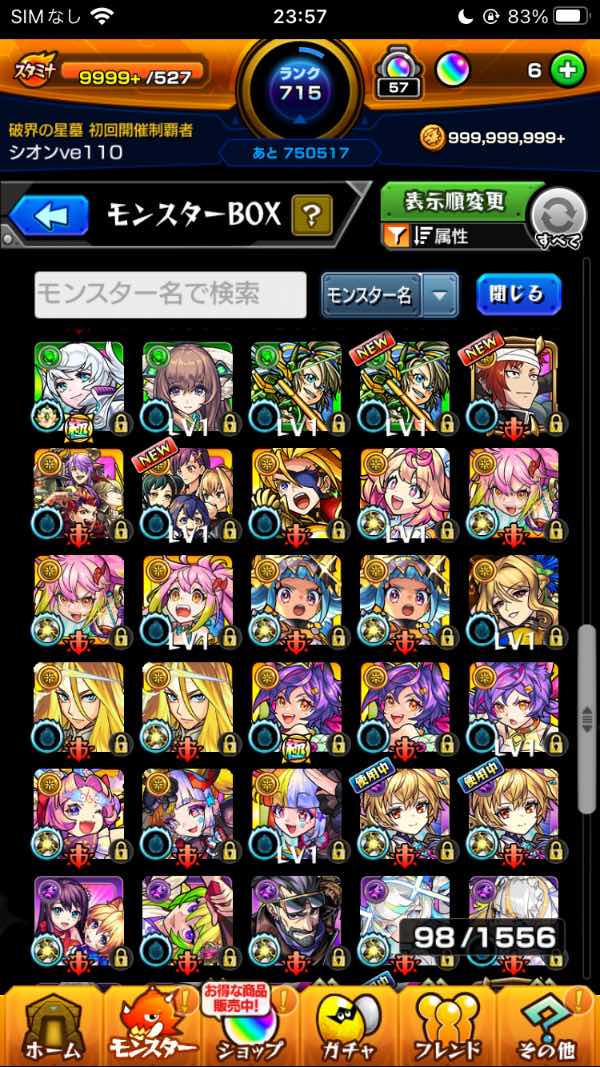Expand the モンスター名 dropdown
The image size is (600, 1067).
coord(439,295)
